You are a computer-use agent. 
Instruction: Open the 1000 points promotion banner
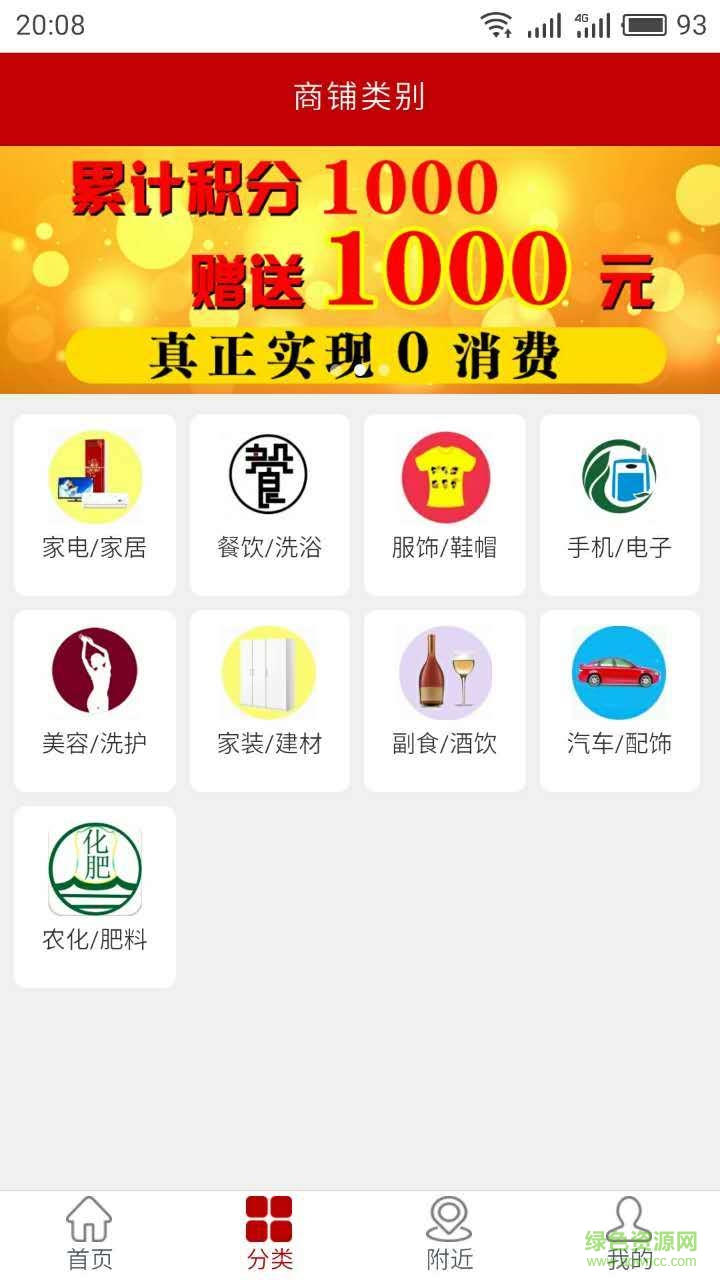[x=360, y=270]
